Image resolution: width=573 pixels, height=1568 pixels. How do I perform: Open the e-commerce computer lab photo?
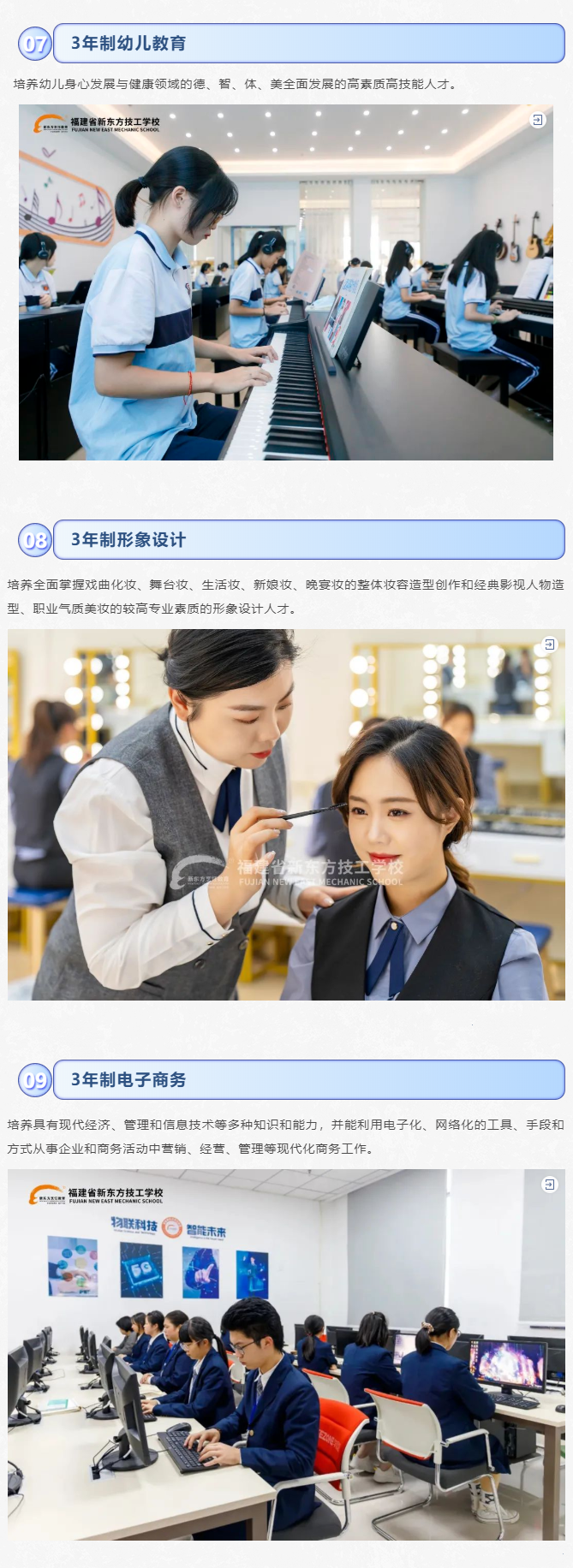[285, 1356]
